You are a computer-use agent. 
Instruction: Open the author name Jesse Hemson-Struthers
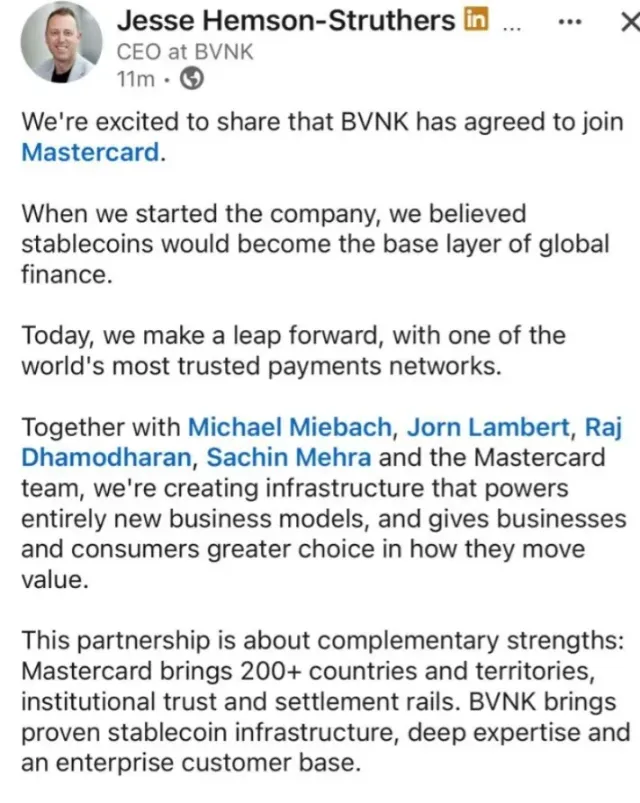click(287, 21)
